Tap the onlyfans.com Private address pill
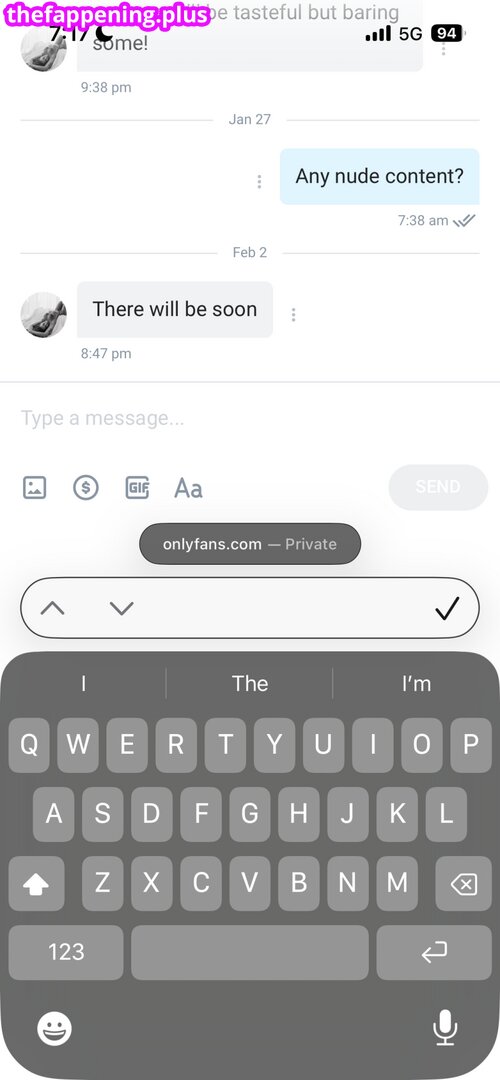The width and height of the screenshot is (500, 1080). 249,543
